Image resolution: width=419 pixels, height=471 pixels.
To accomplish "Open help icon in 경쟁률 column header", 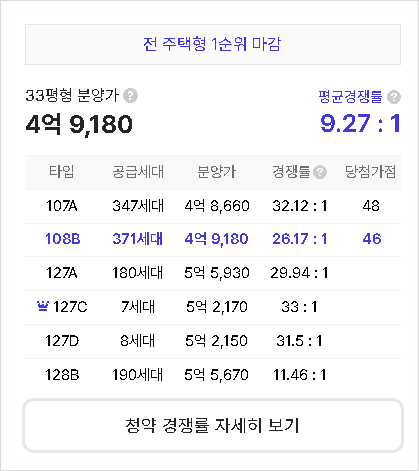I will [x=320, y=172].
